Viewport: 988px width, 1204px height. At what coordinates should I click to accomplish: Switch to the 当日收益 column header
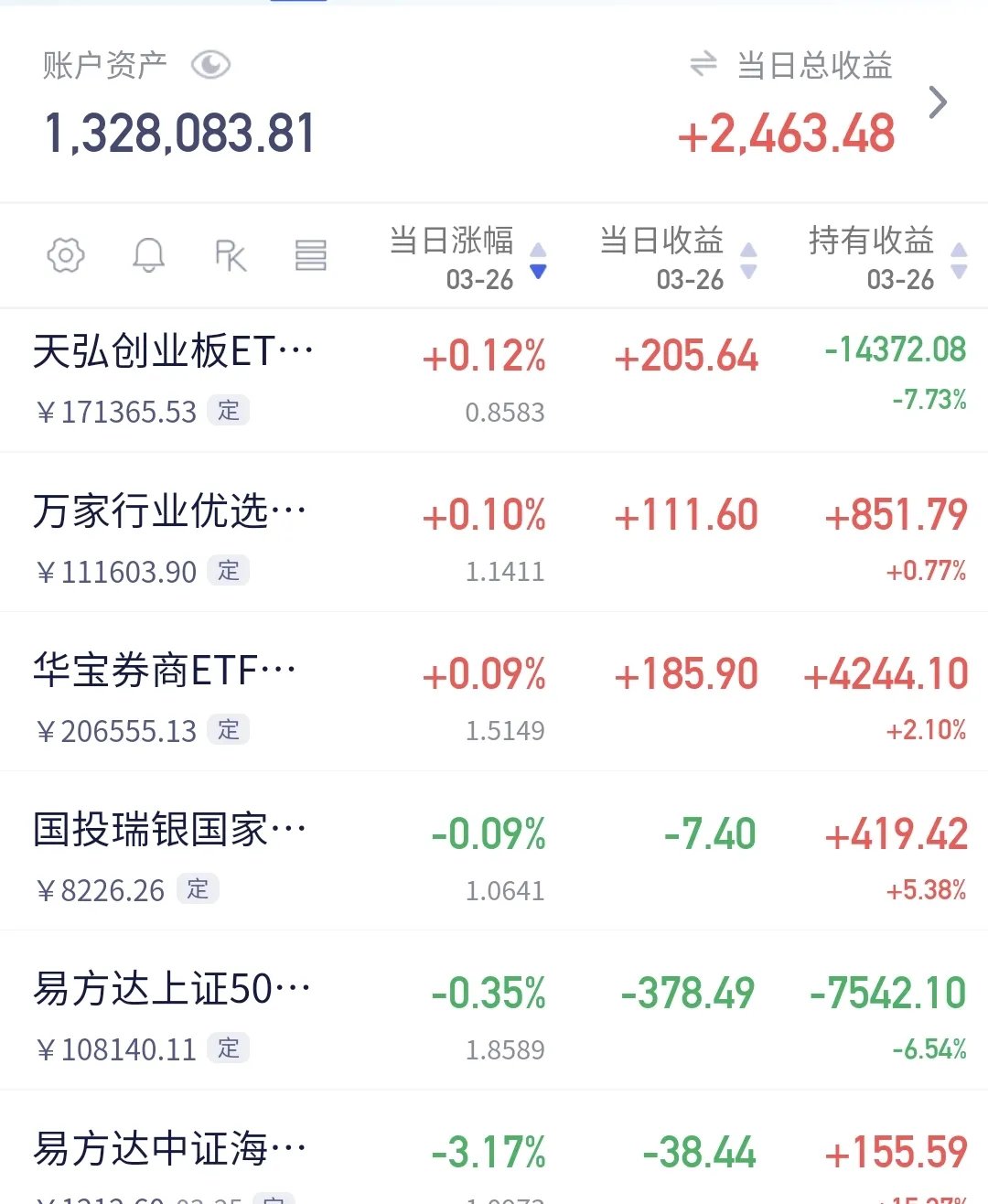pos(660,242)
